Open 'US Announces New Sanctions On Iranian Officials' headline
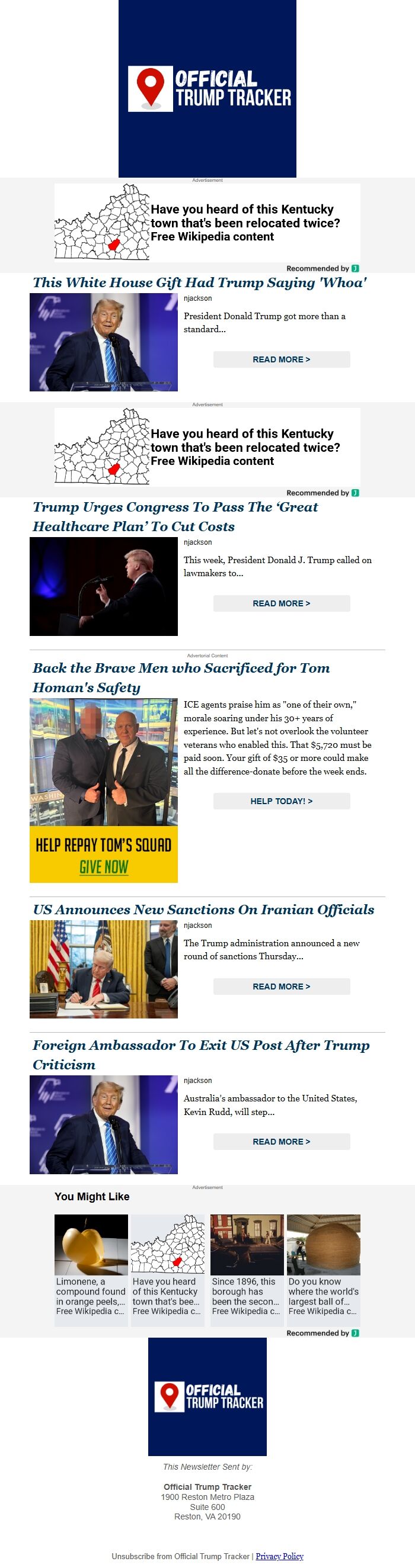The width and height of the screenshot is (415, 1568). [x=203, y=910]
